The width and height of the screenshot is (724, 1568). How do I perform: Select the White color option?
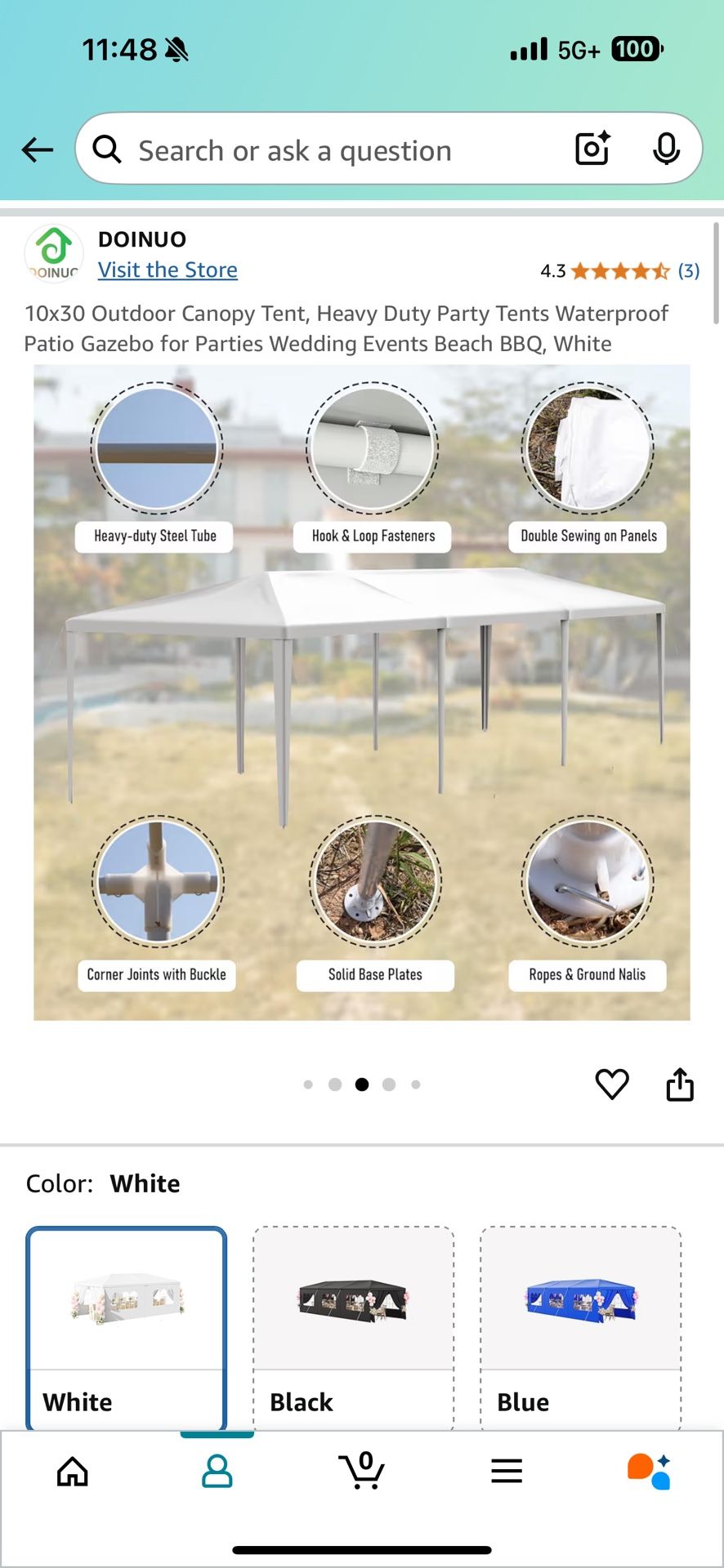127,1327
